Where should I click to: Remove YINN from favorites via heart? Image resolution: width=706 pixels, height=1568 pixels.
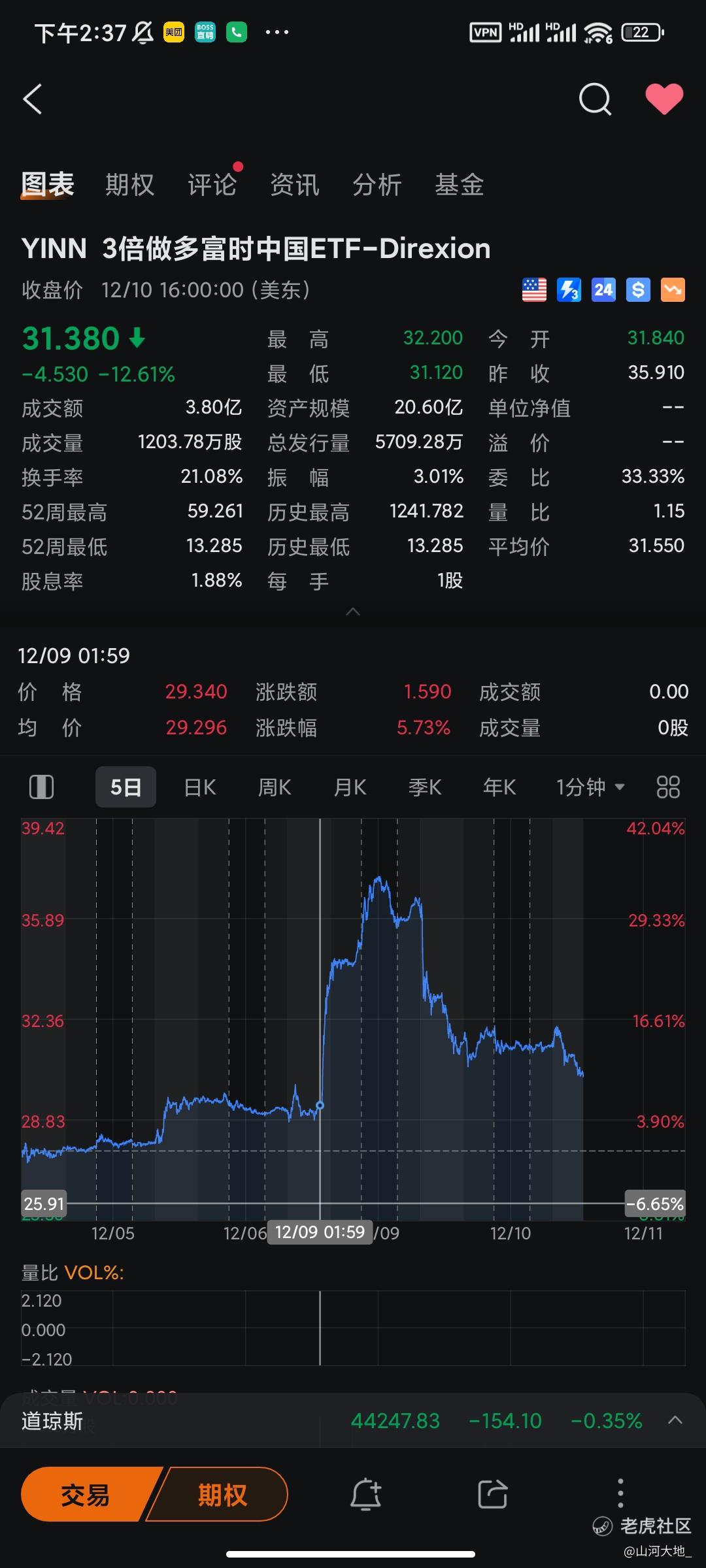664,99
